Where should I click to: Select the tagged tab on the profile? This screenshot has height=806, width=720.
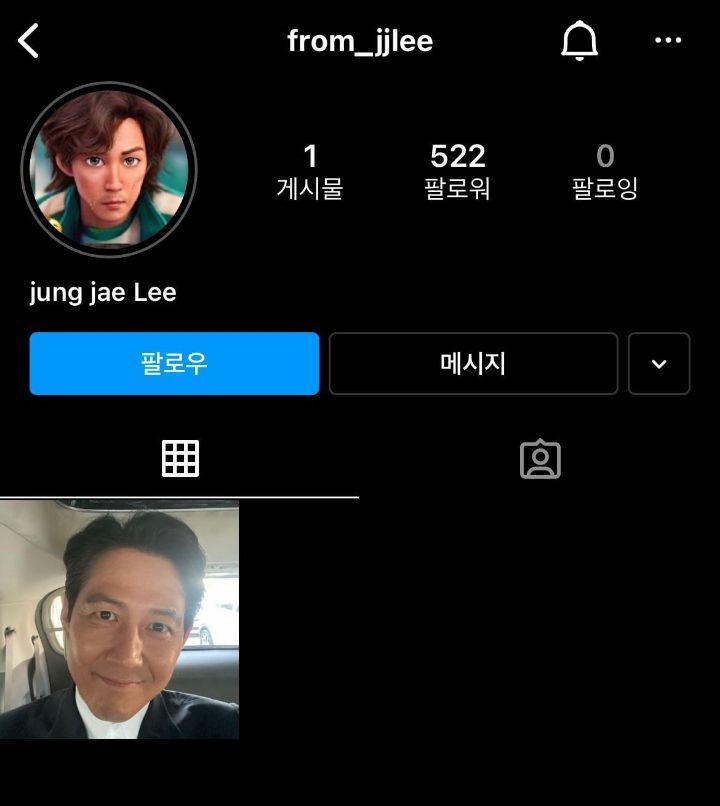click(x=540, y=458)
